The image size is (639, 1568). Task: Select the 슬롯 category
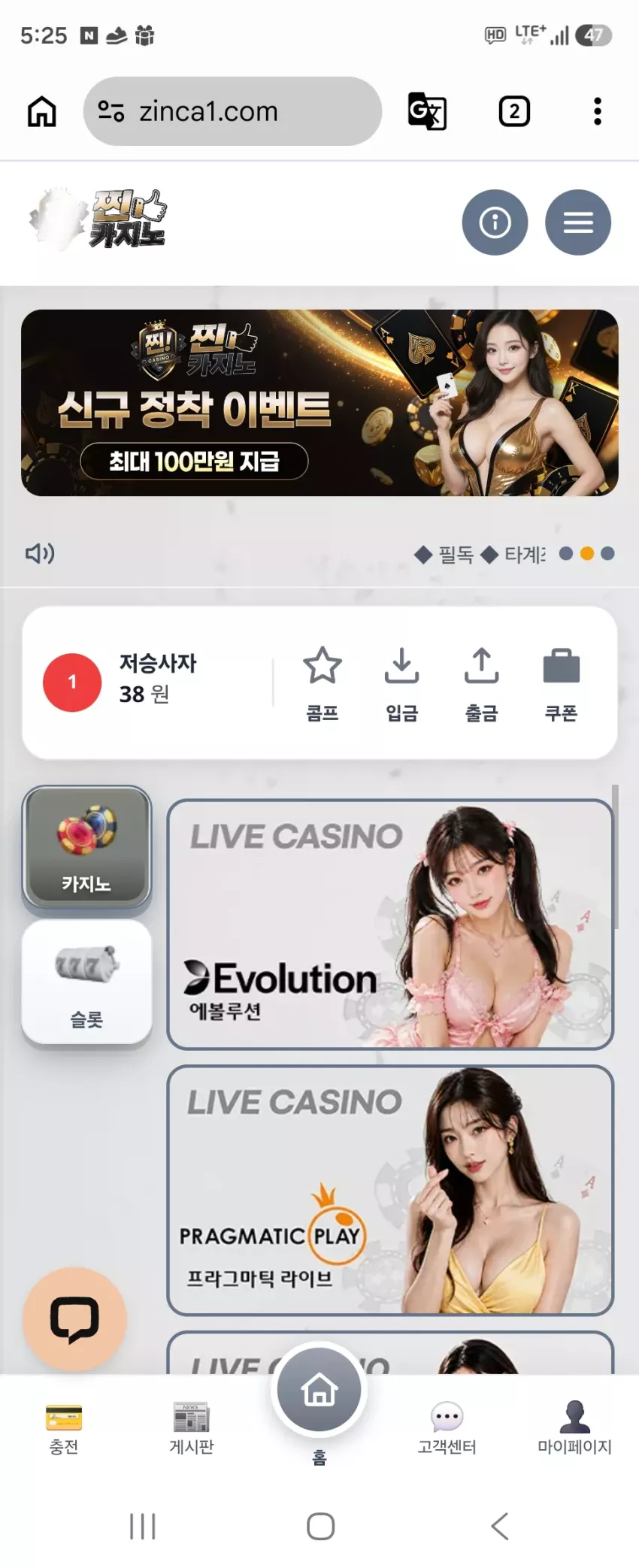86,982
